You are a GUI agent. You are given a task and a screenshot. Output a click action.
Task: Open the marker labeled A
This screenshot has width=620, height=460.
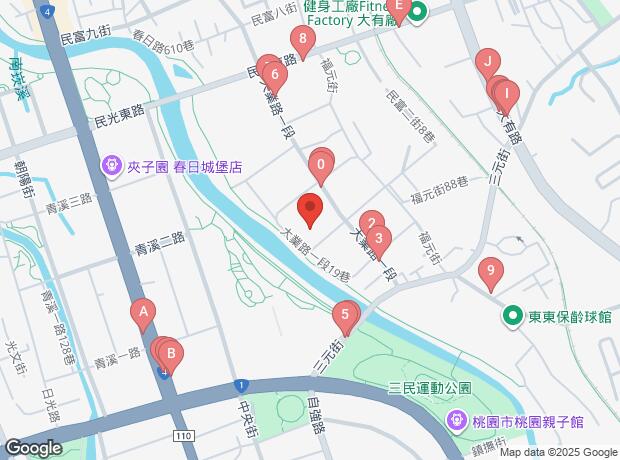point(143,316)
